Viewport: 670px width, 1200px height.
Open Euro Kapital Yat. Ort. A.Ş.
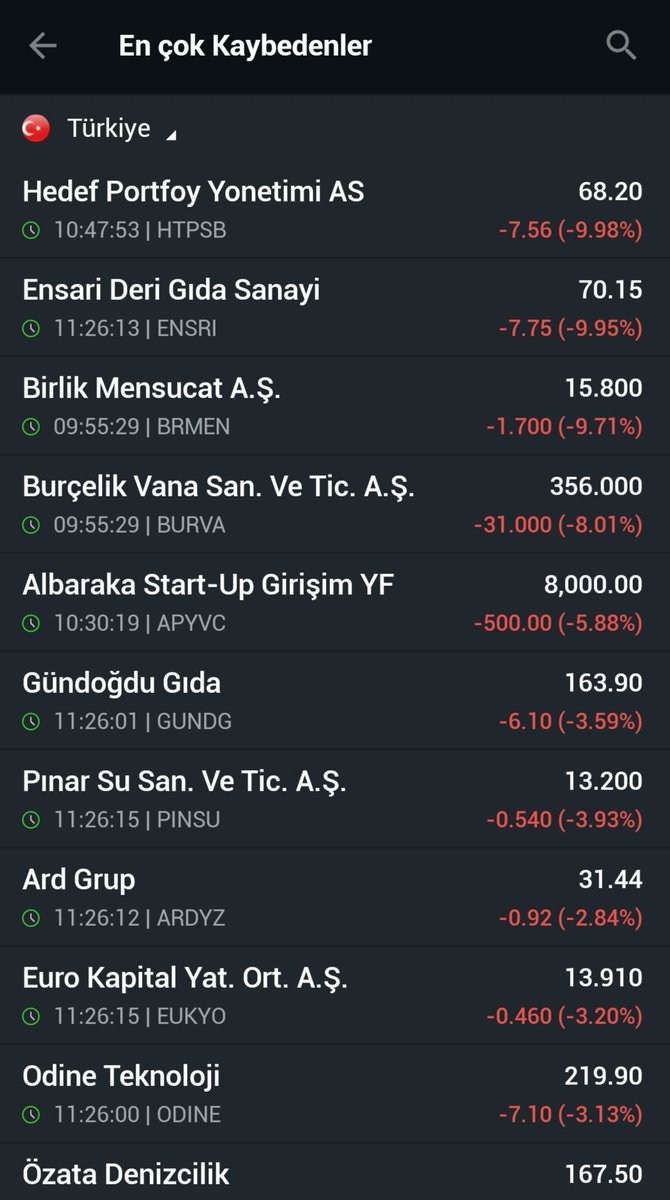[x=335, y=994]
